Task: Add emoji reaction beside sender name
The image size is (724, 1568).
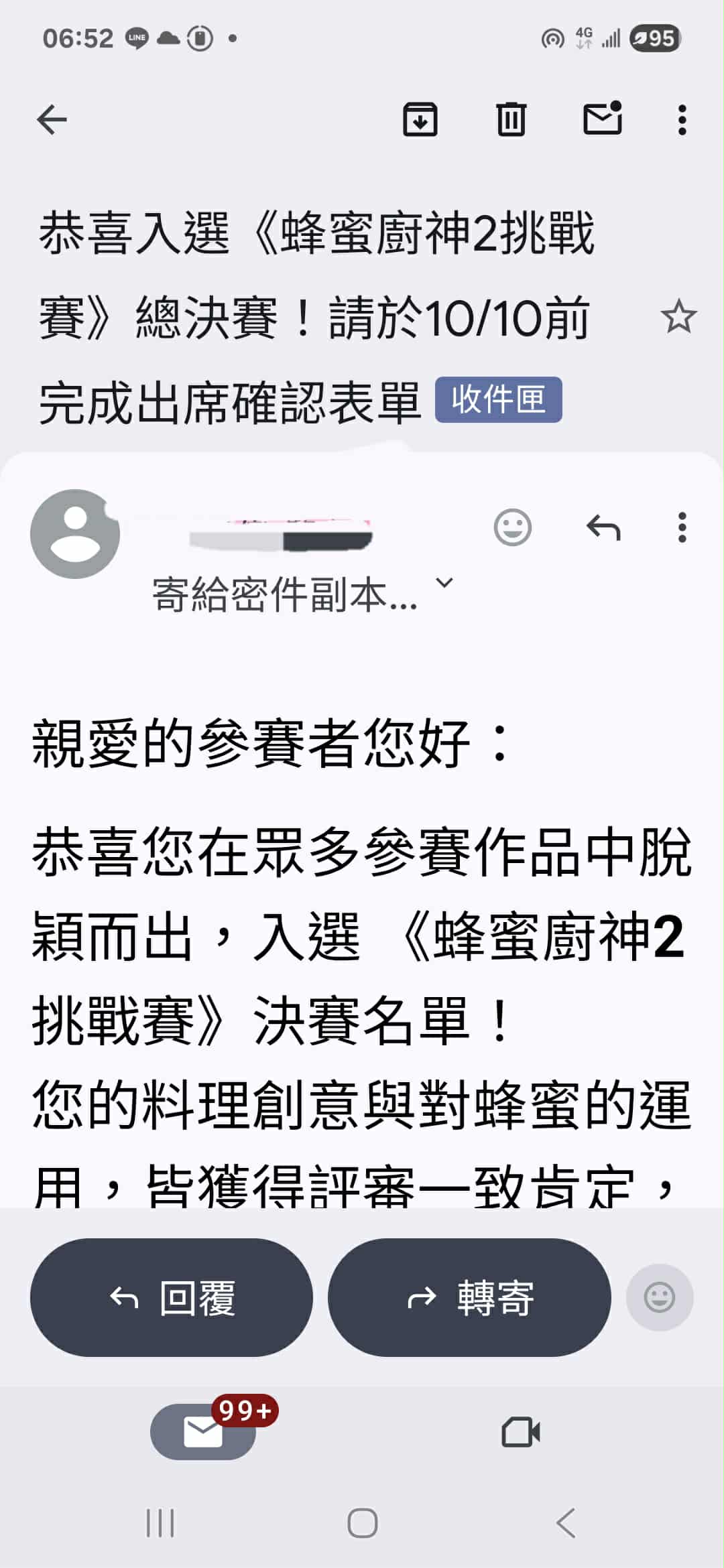Action: click(513, 528)
